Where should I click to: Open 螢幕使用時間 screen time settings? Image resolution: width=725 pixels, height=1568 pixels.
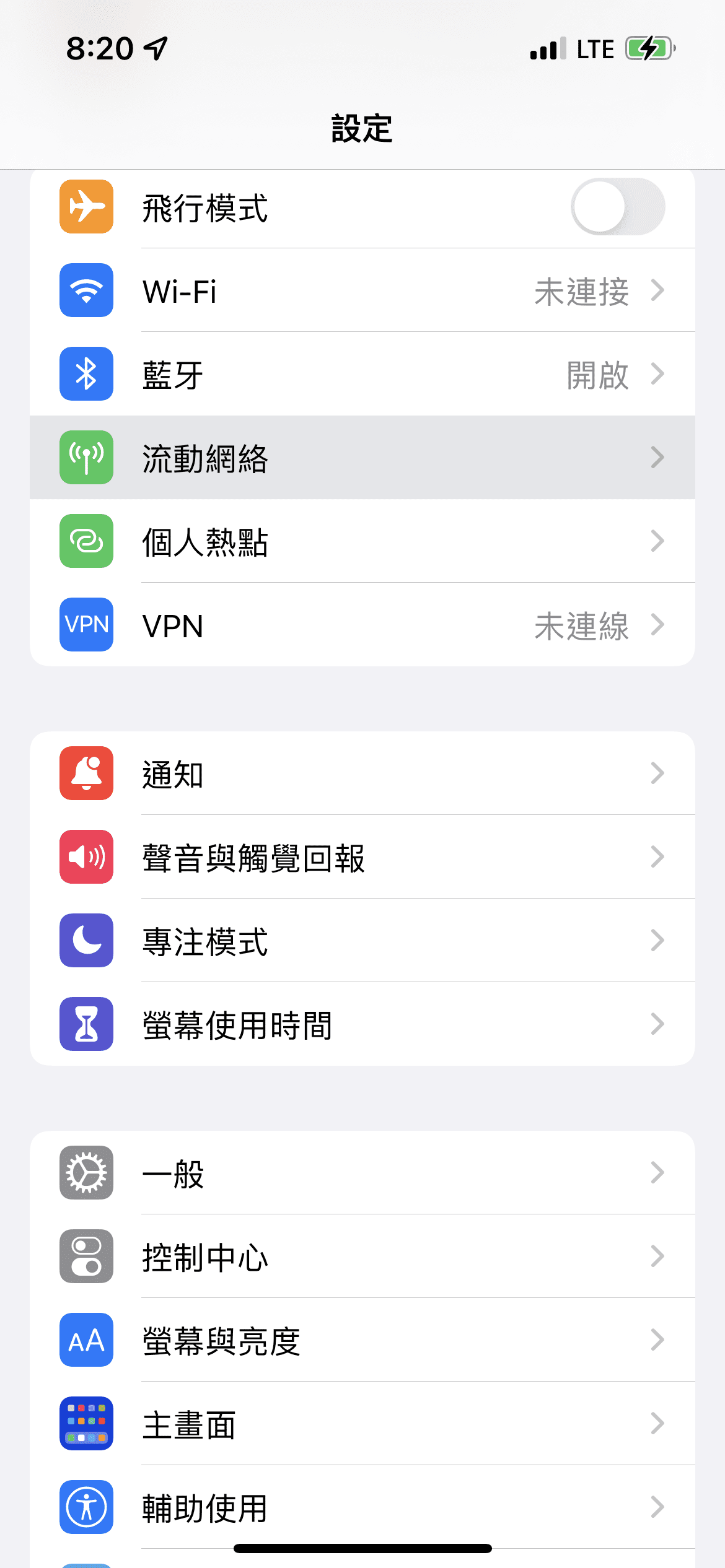(362, 1024)
